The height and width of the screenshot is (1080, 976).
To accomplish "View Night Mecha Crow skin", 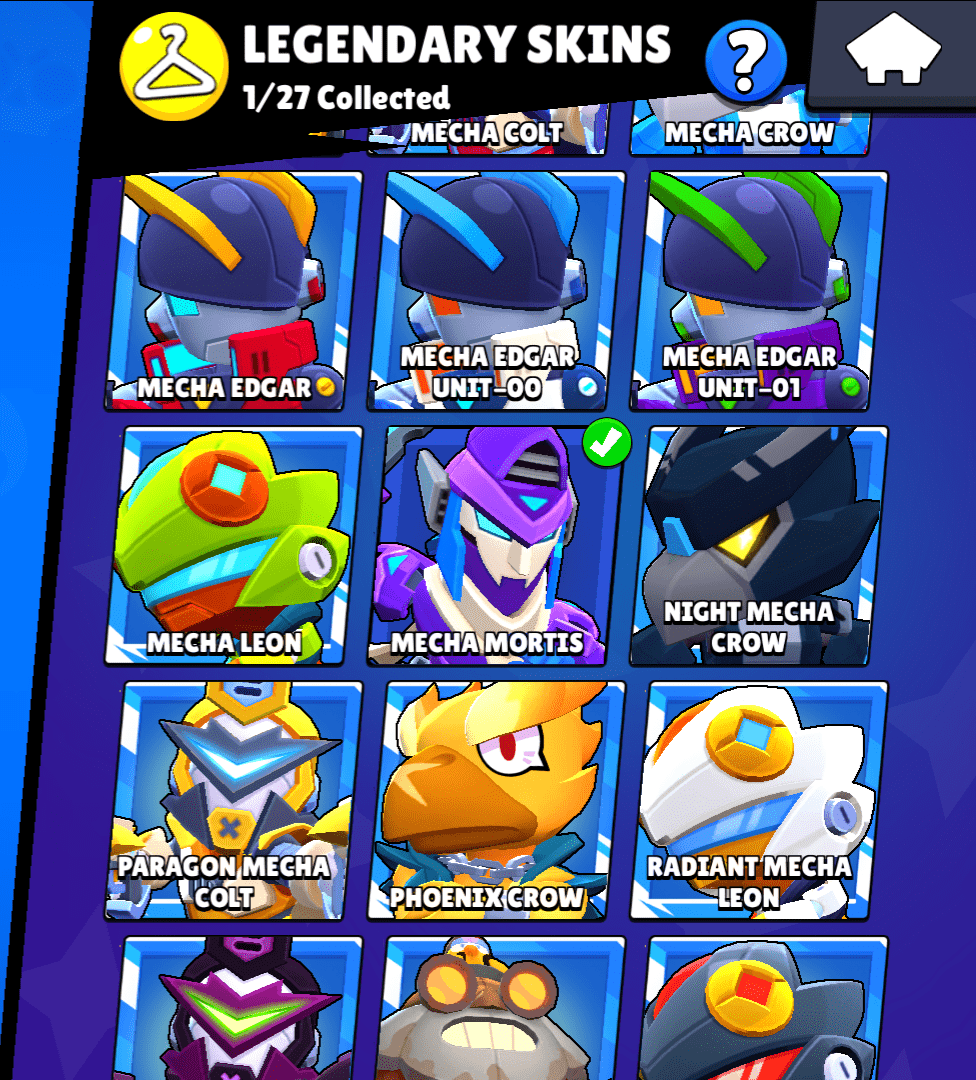I will point(760,546).
